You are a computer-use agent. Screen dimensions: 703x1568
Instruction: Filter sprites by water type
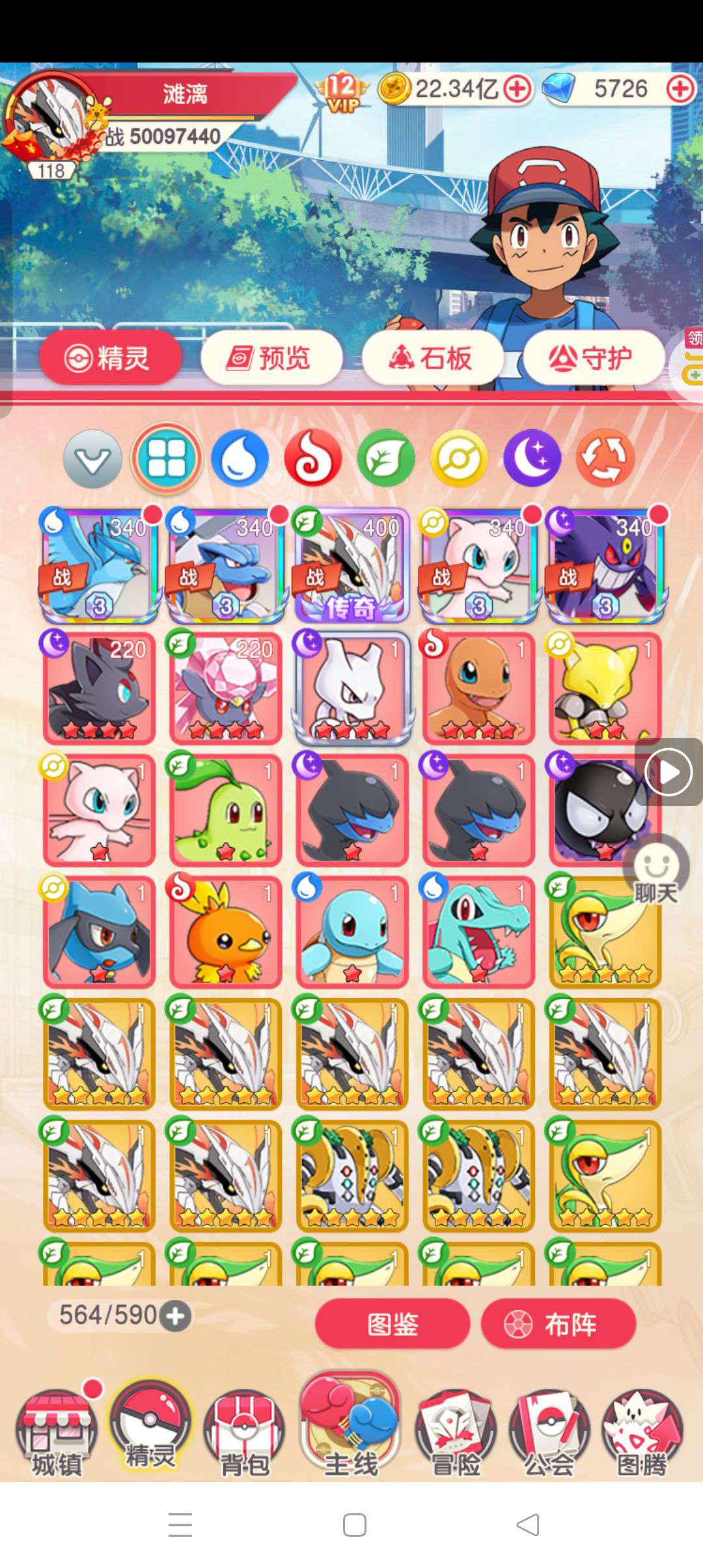(x=240, y=458)
